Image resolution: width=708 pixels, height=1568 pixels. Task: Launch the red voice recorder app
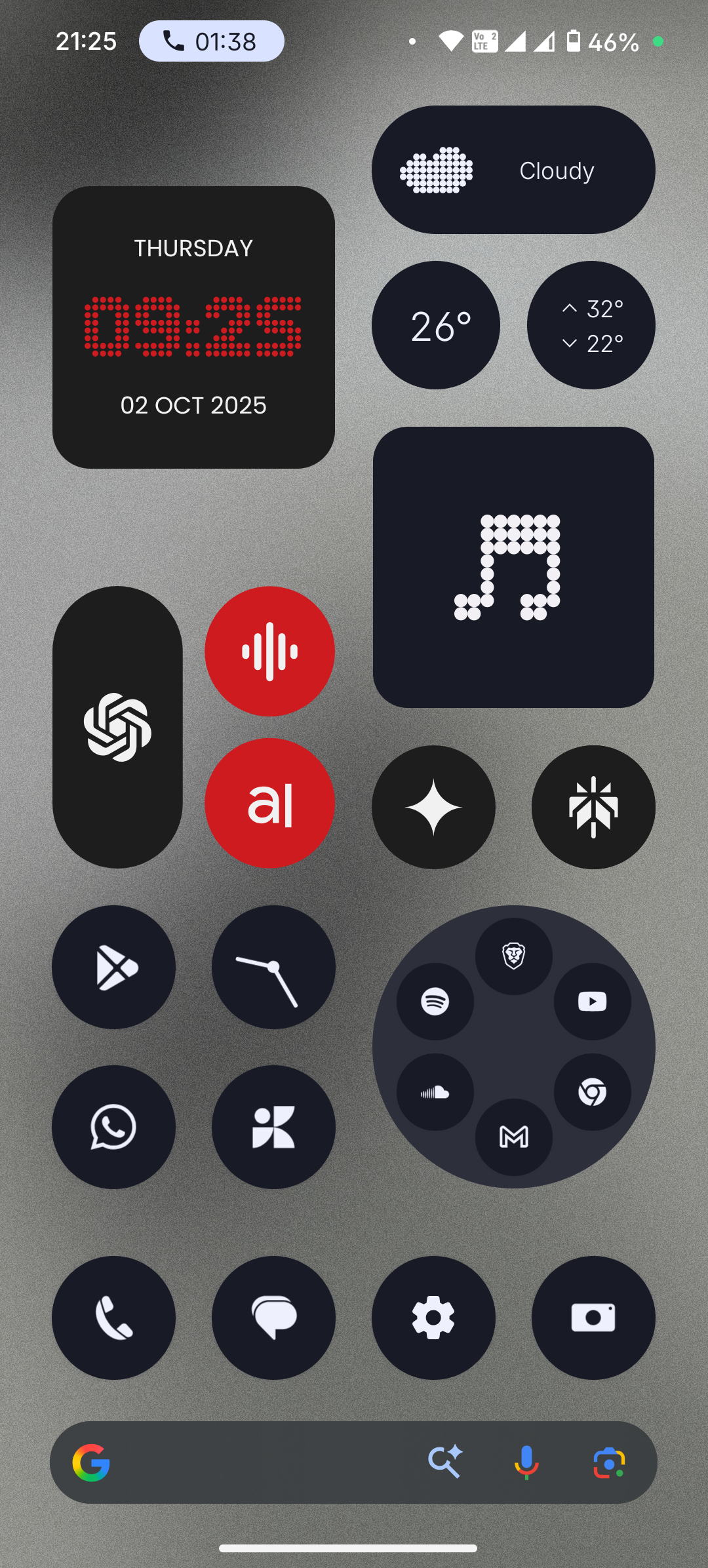(269, 651)
